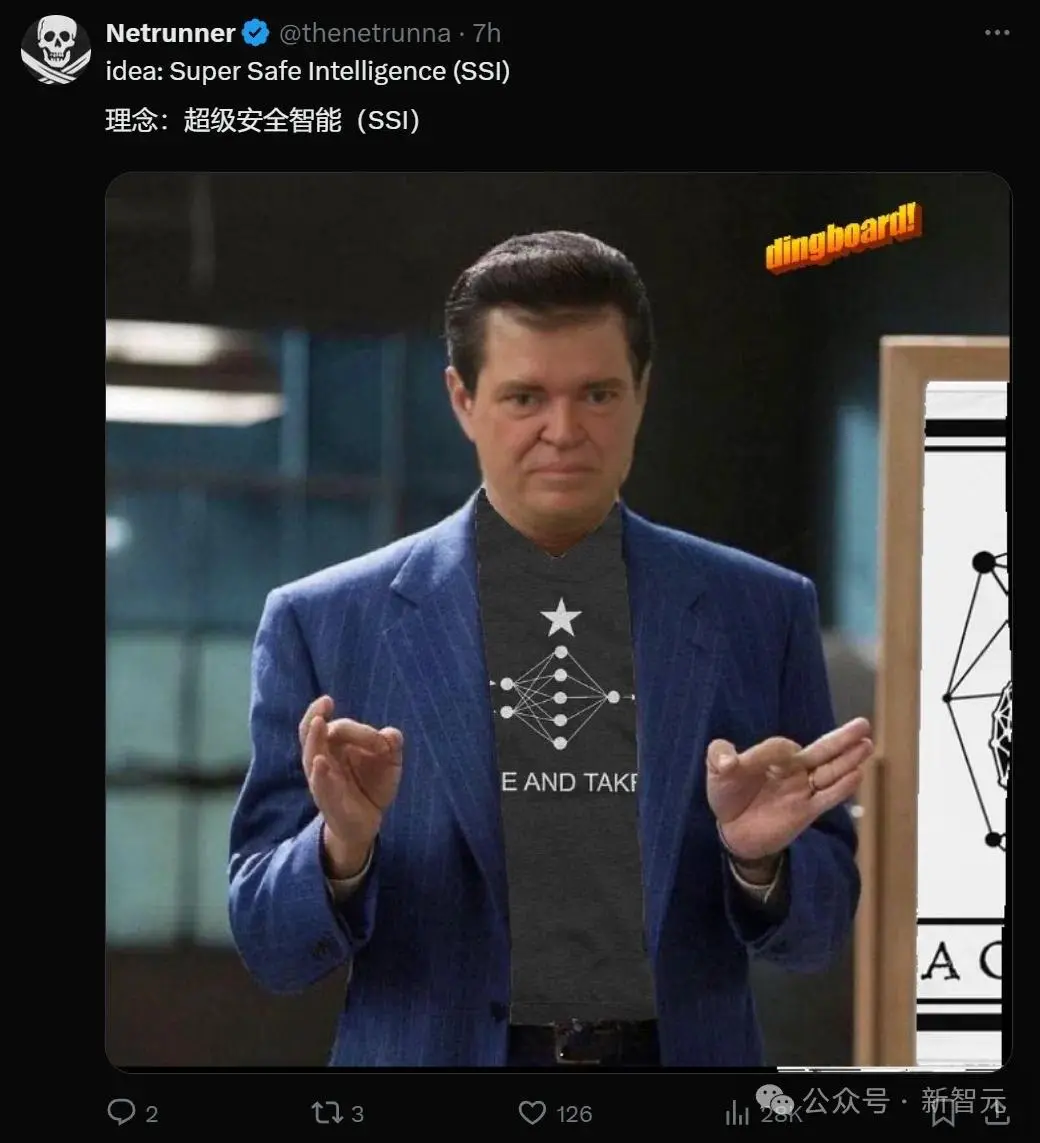This screenshot has height=1143, width=1040.
Task: Like Netrunner's tweet
Action: (x=533, y=1112)
